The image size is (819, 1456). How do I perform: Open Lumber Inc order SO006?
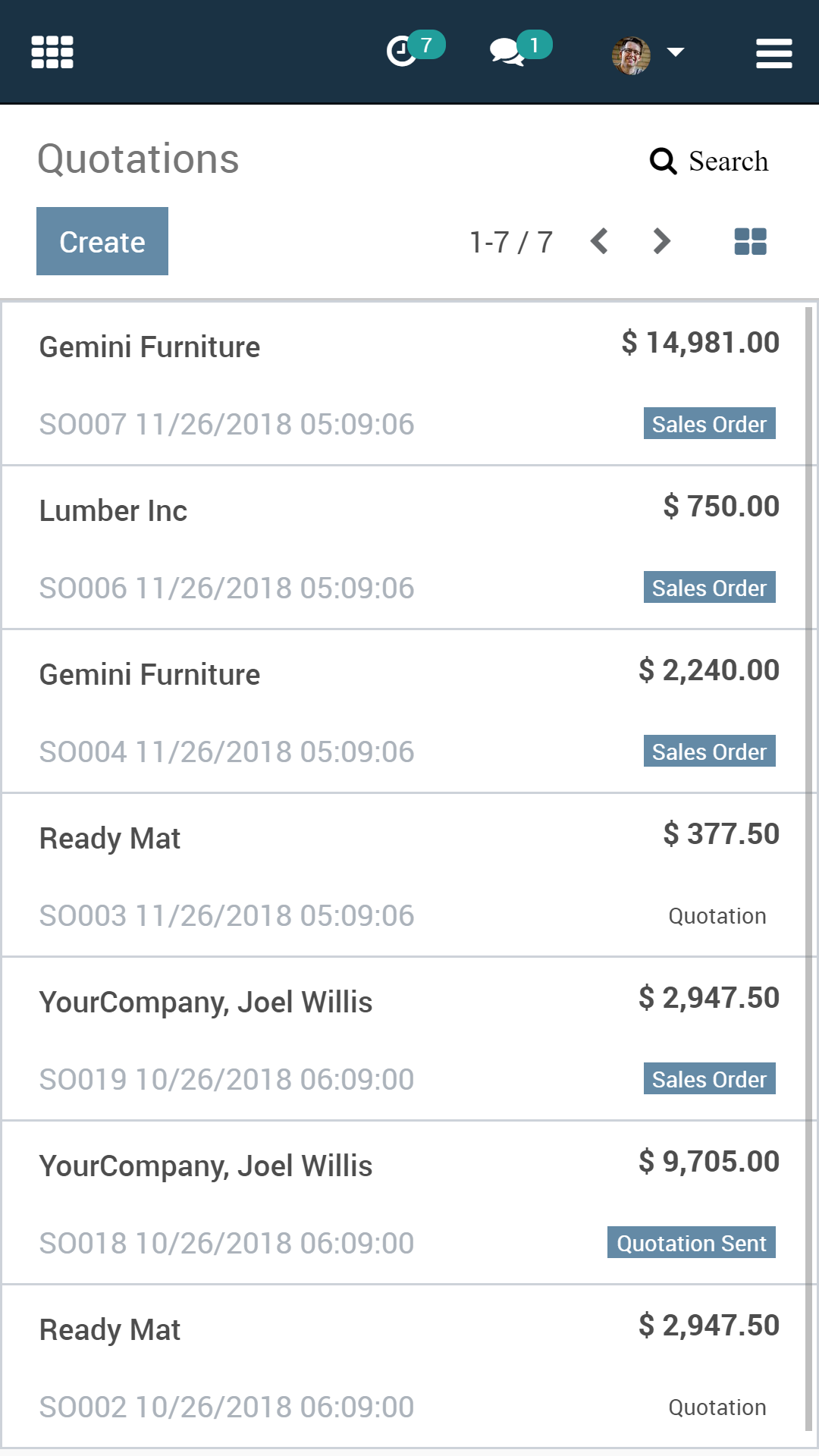404,548
